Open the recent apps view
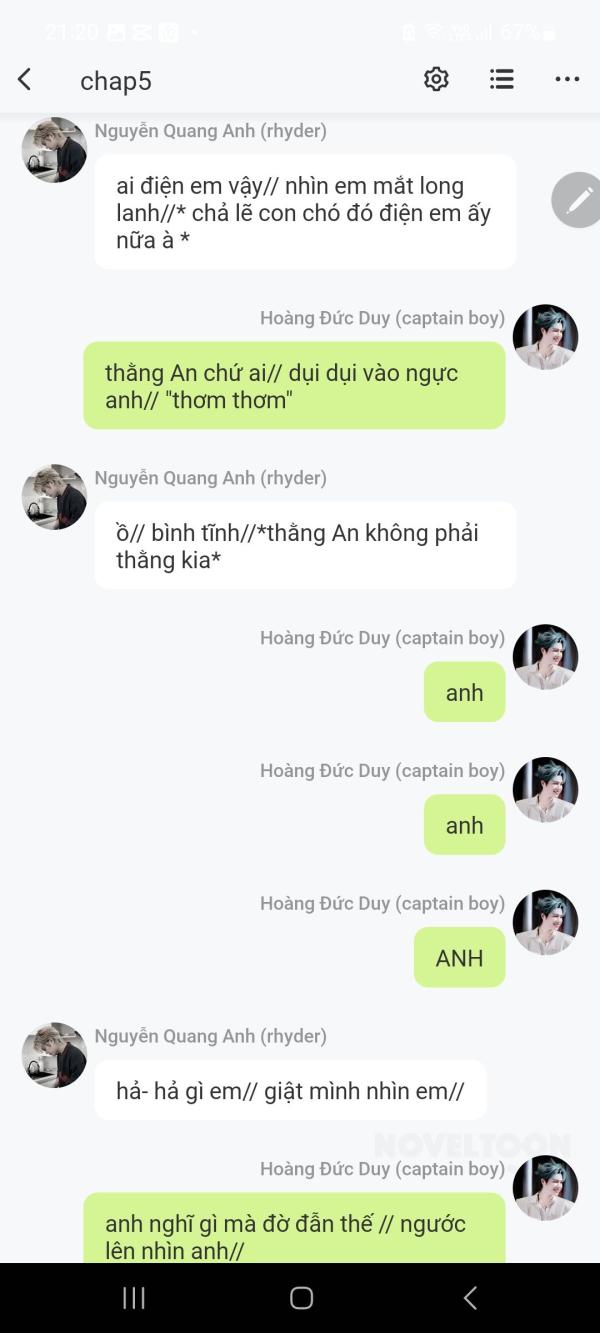This screenshot has width=600, height=1333. [133, 1298]
